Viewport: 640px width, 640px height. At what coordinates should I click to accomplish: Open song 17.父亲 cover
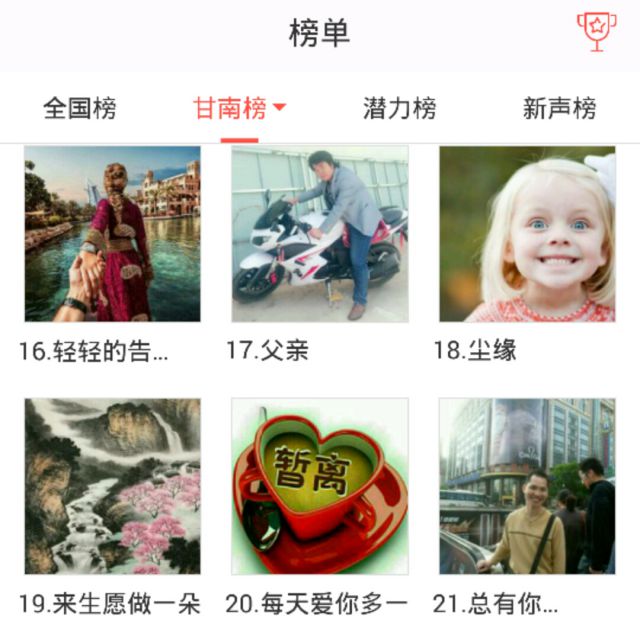point(320,234)
